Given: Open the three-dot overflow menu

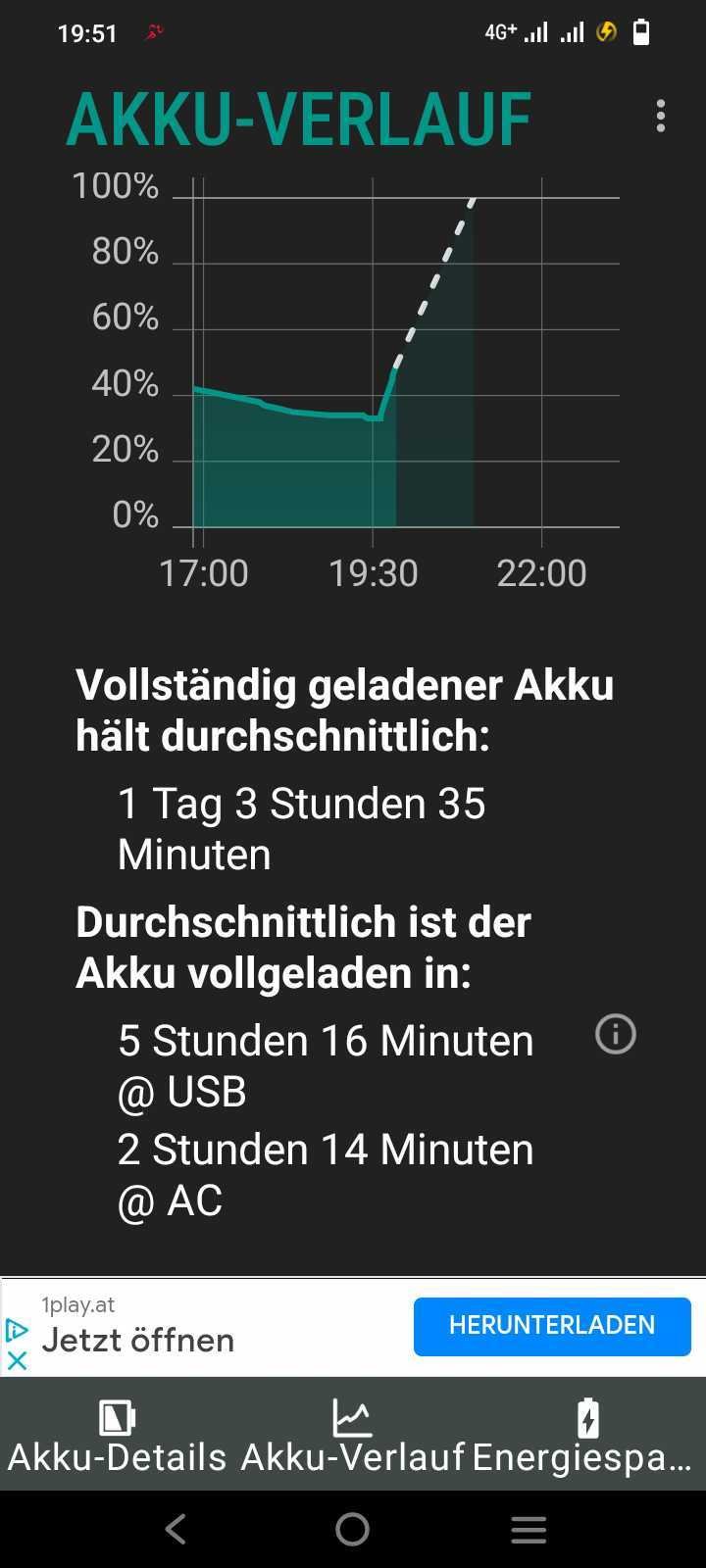Looking at the screenshot, I should (x=661, y=116).
